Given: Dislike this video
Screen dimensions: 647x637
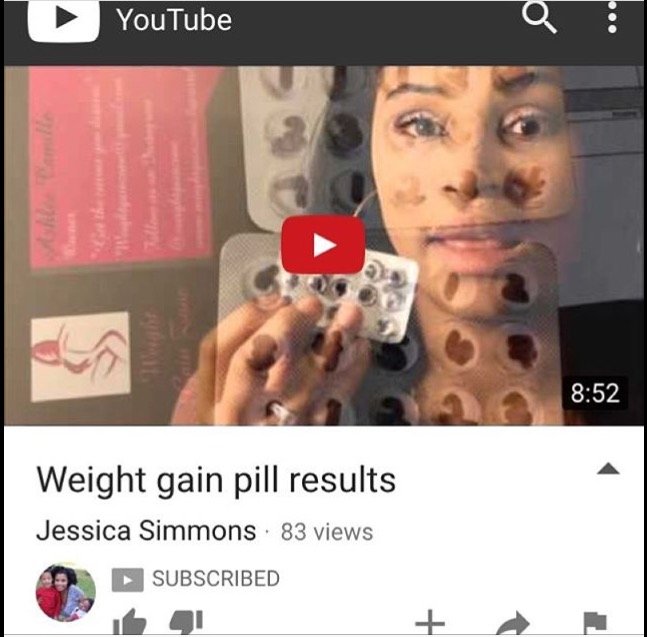Looking at the screenshot, I should [x=185, y=624].
